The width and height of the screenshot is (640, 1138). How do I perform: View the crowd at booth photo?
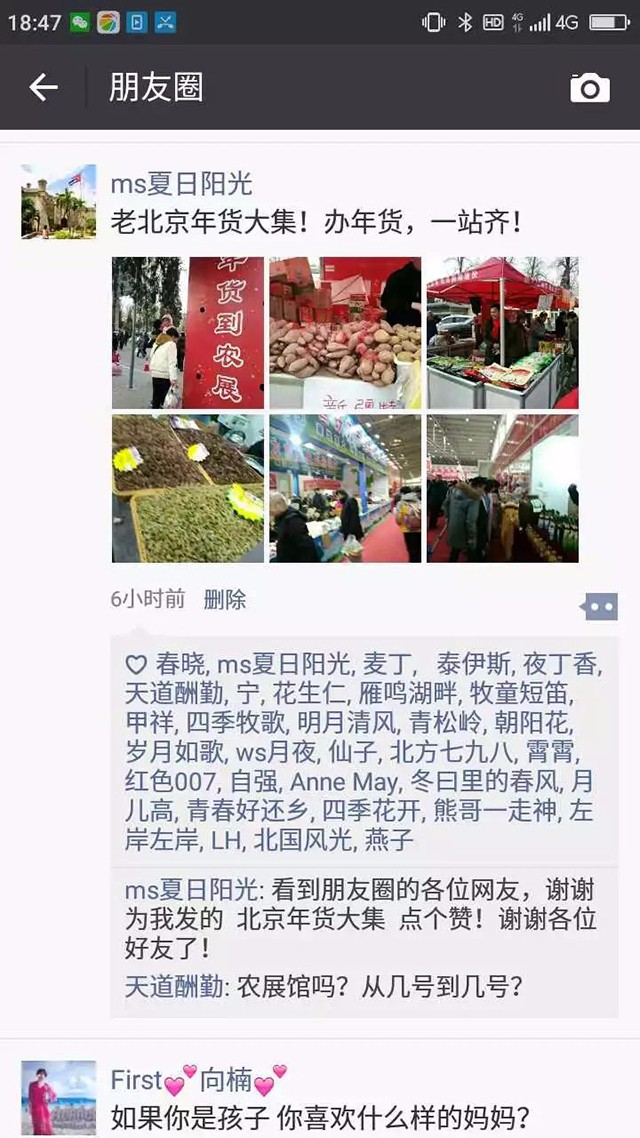pyautogui.click(x=502, y=489)
